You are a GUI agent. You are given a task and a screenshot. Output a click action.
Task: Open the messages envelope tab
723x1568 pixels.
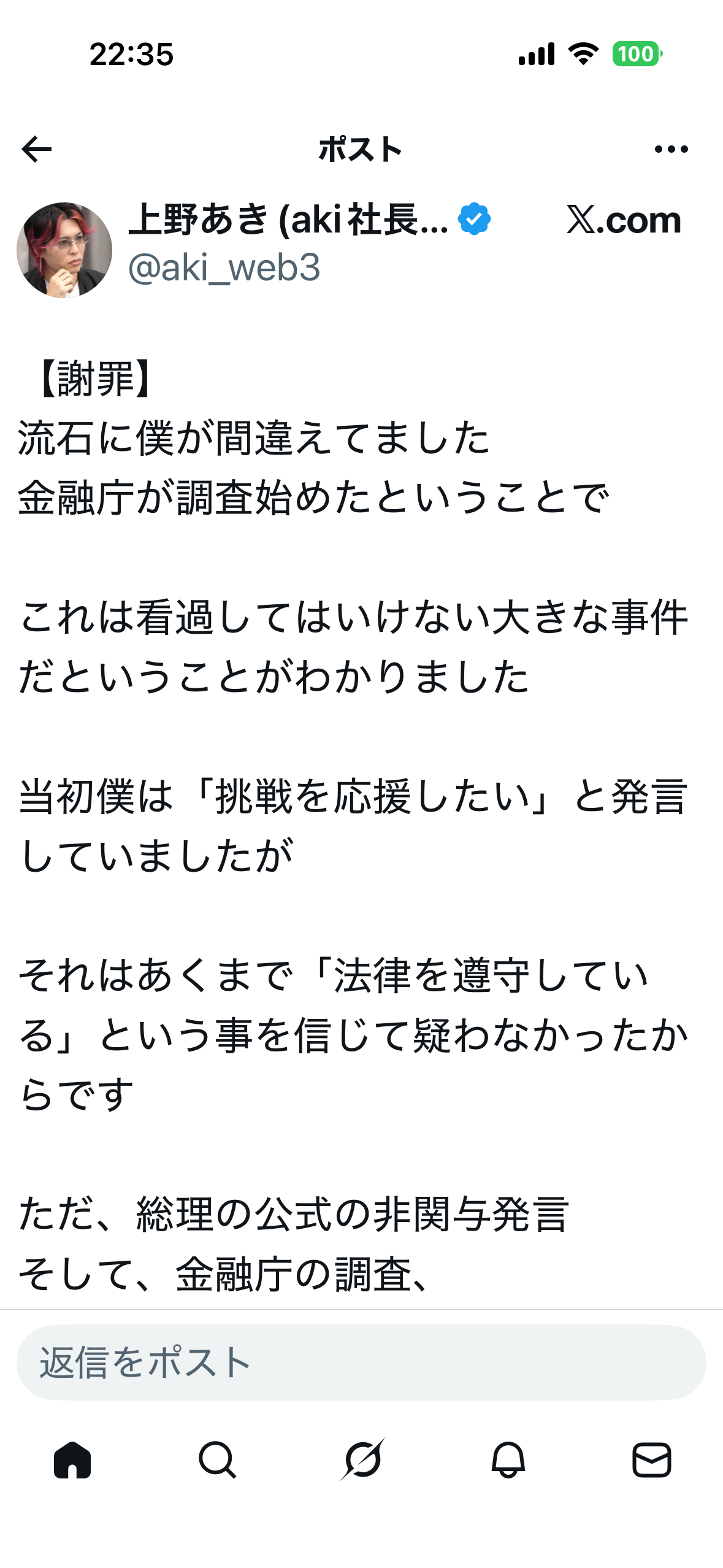(x=651, y=1459)
